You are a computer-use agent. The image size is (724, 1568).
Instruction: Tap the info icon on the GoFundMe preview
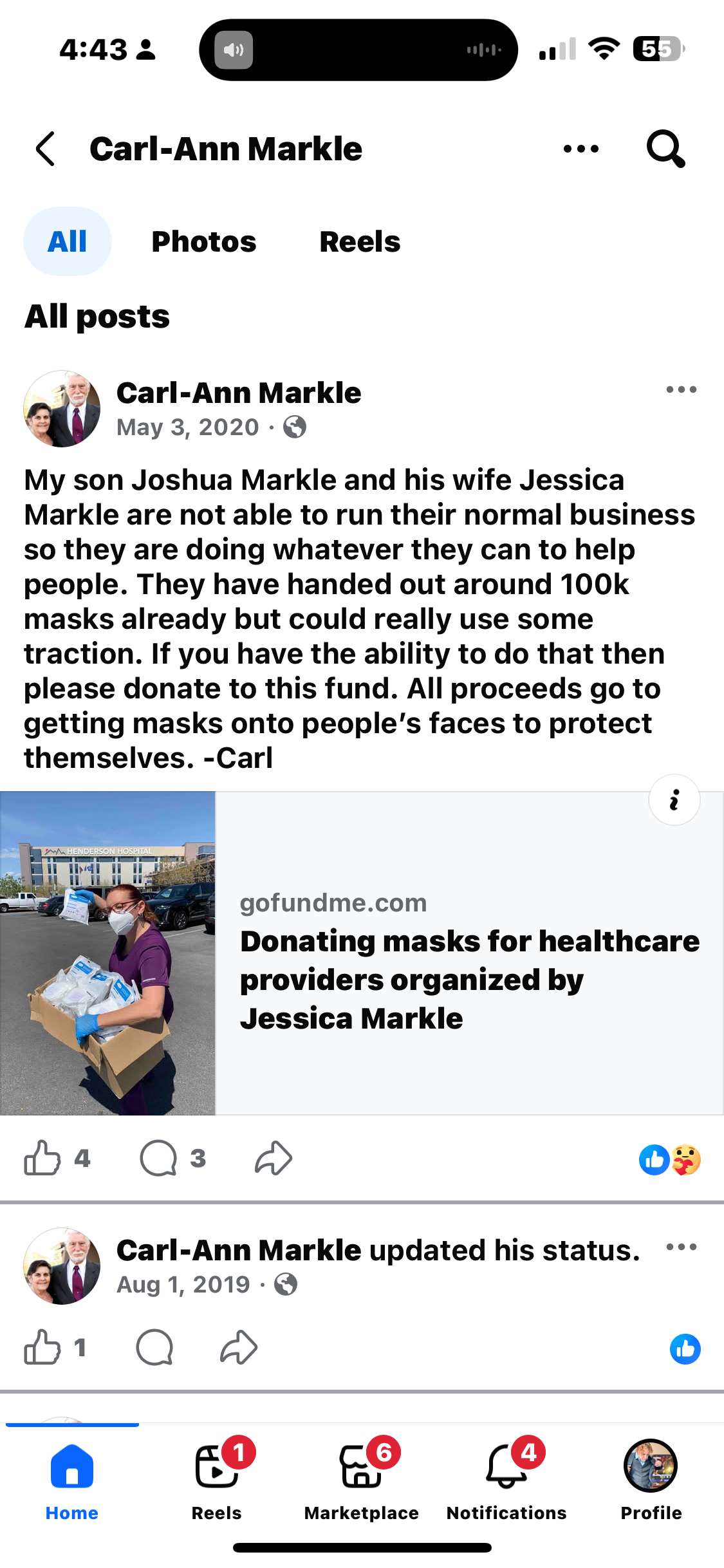674,799
